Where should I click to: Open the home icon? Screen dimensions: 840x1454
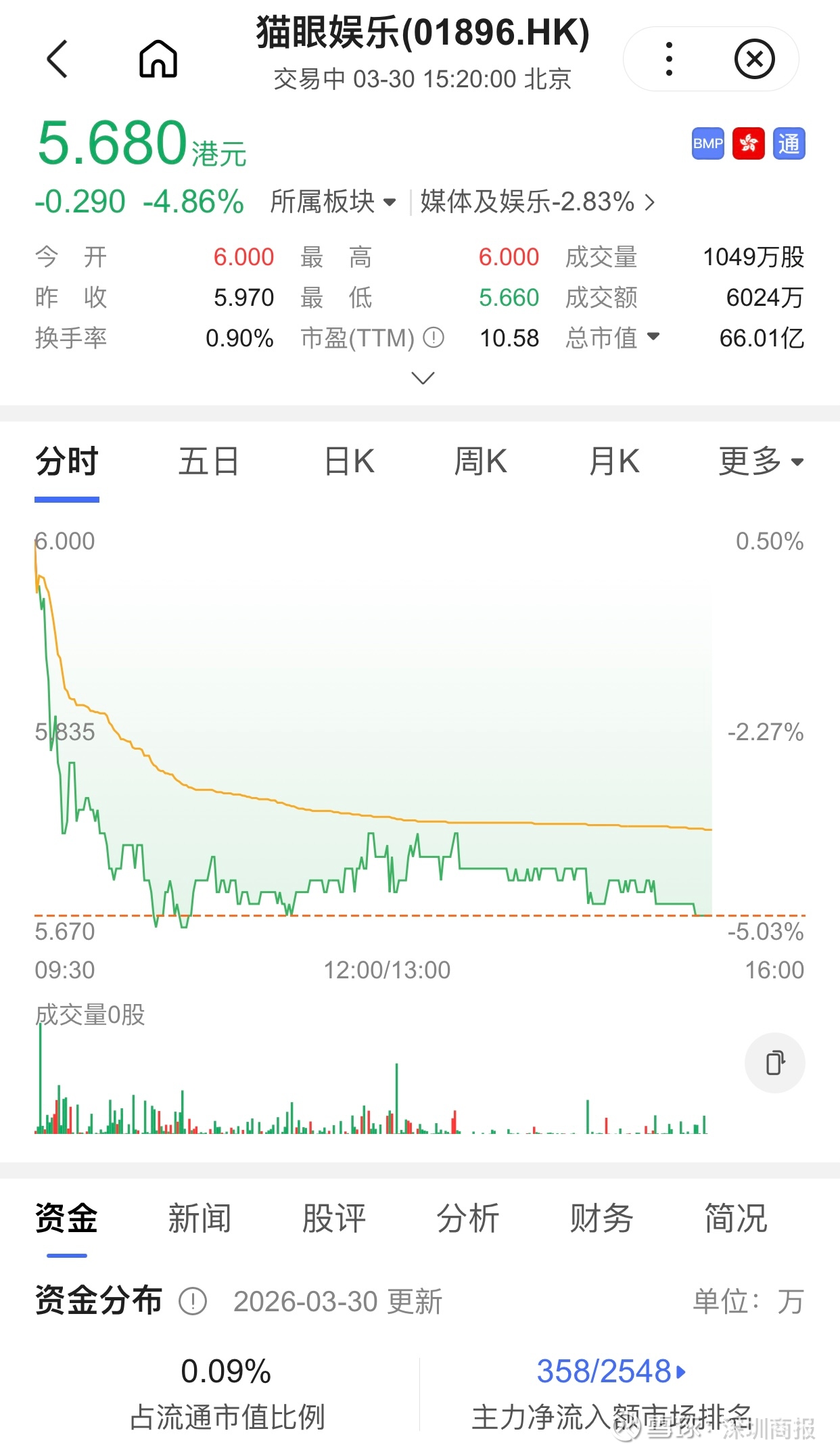[158, 59]
